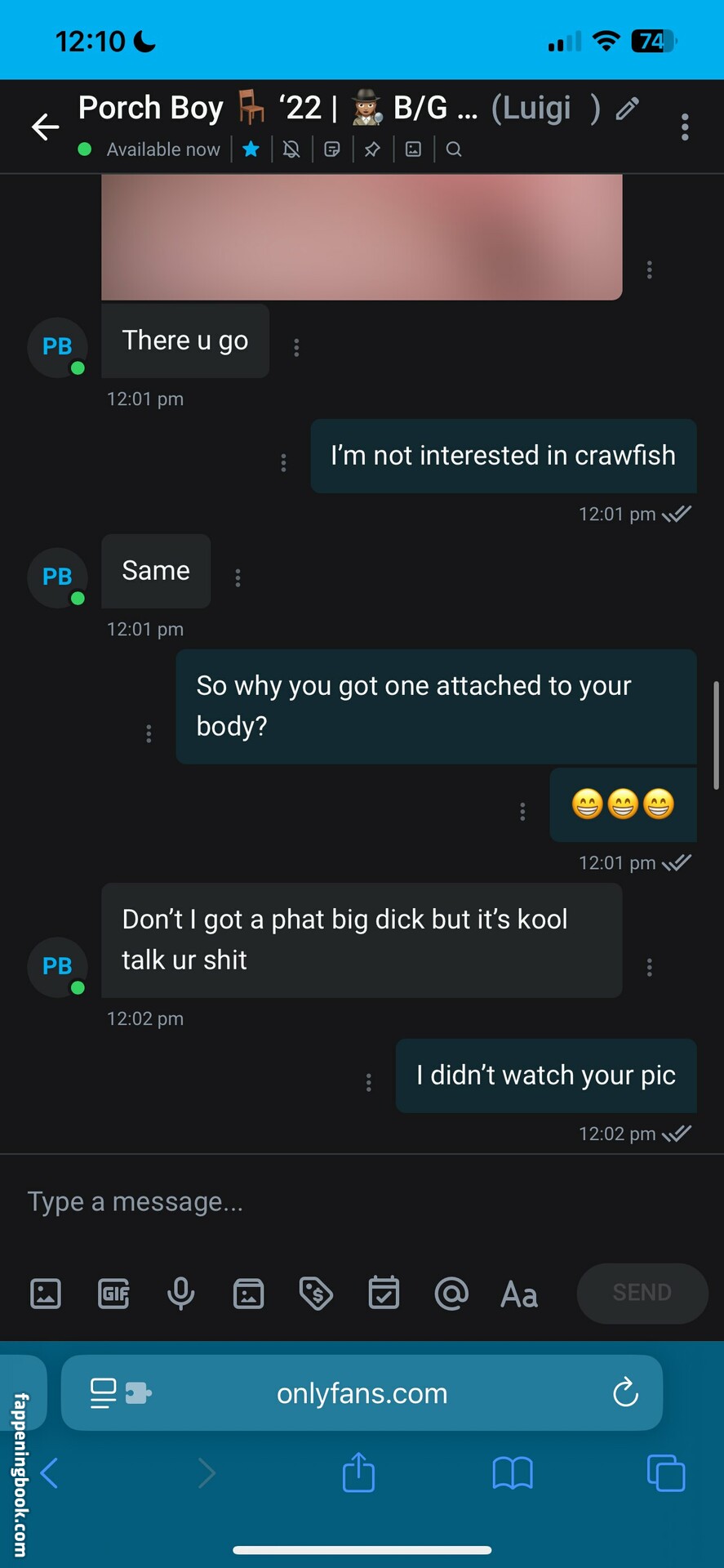724x1568 pixels.
Task: Open the GIF picker
Action: [x=113, y=1294]
